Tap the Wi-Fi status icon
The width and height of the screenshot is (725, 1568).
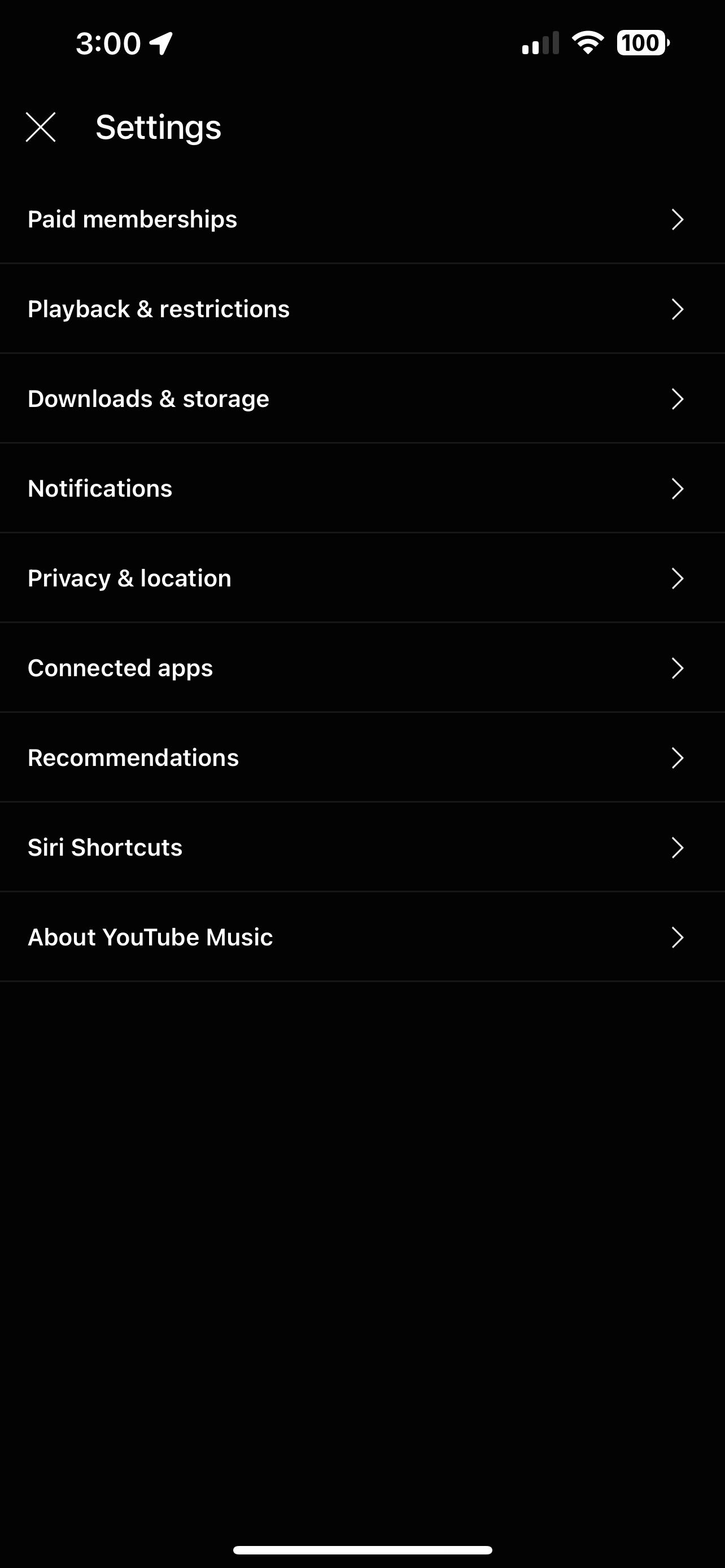click(588, 42)
